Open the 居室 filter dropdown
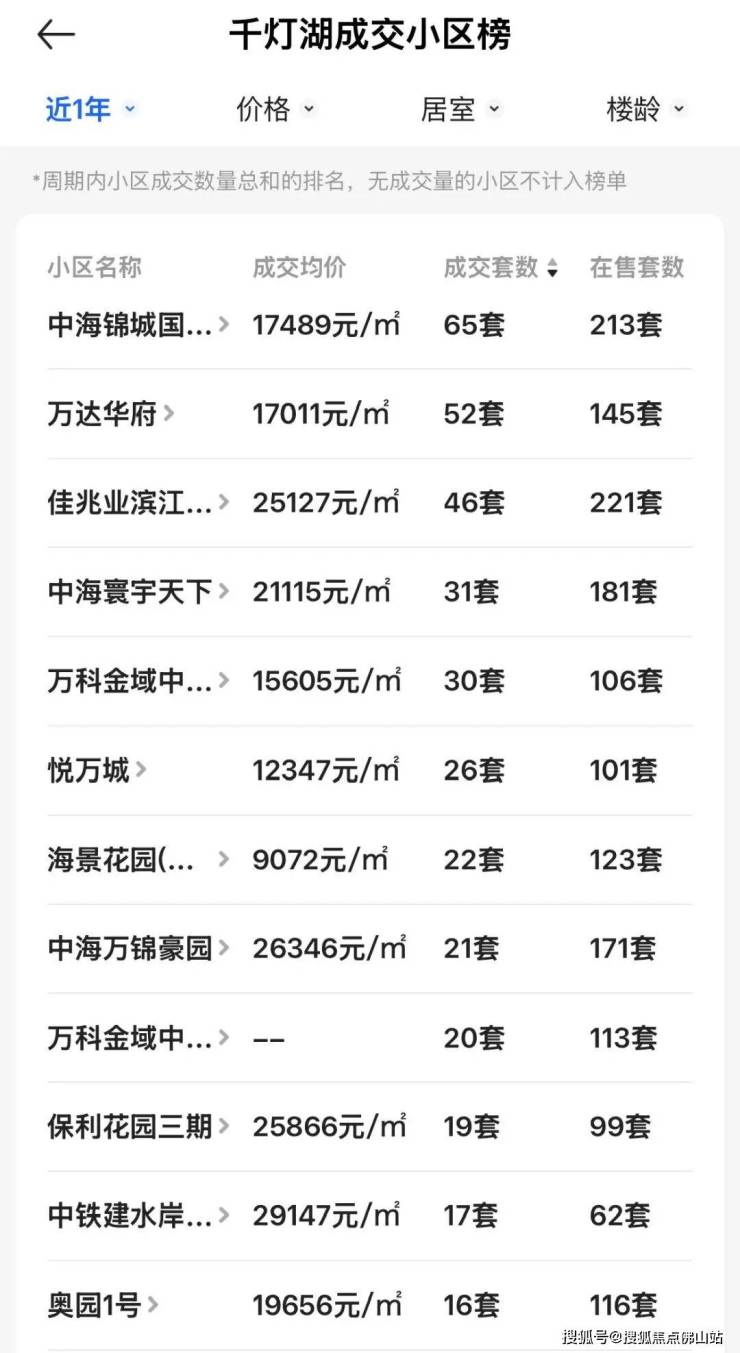This screenshot has width=740, height=1353. coord(460,109)
